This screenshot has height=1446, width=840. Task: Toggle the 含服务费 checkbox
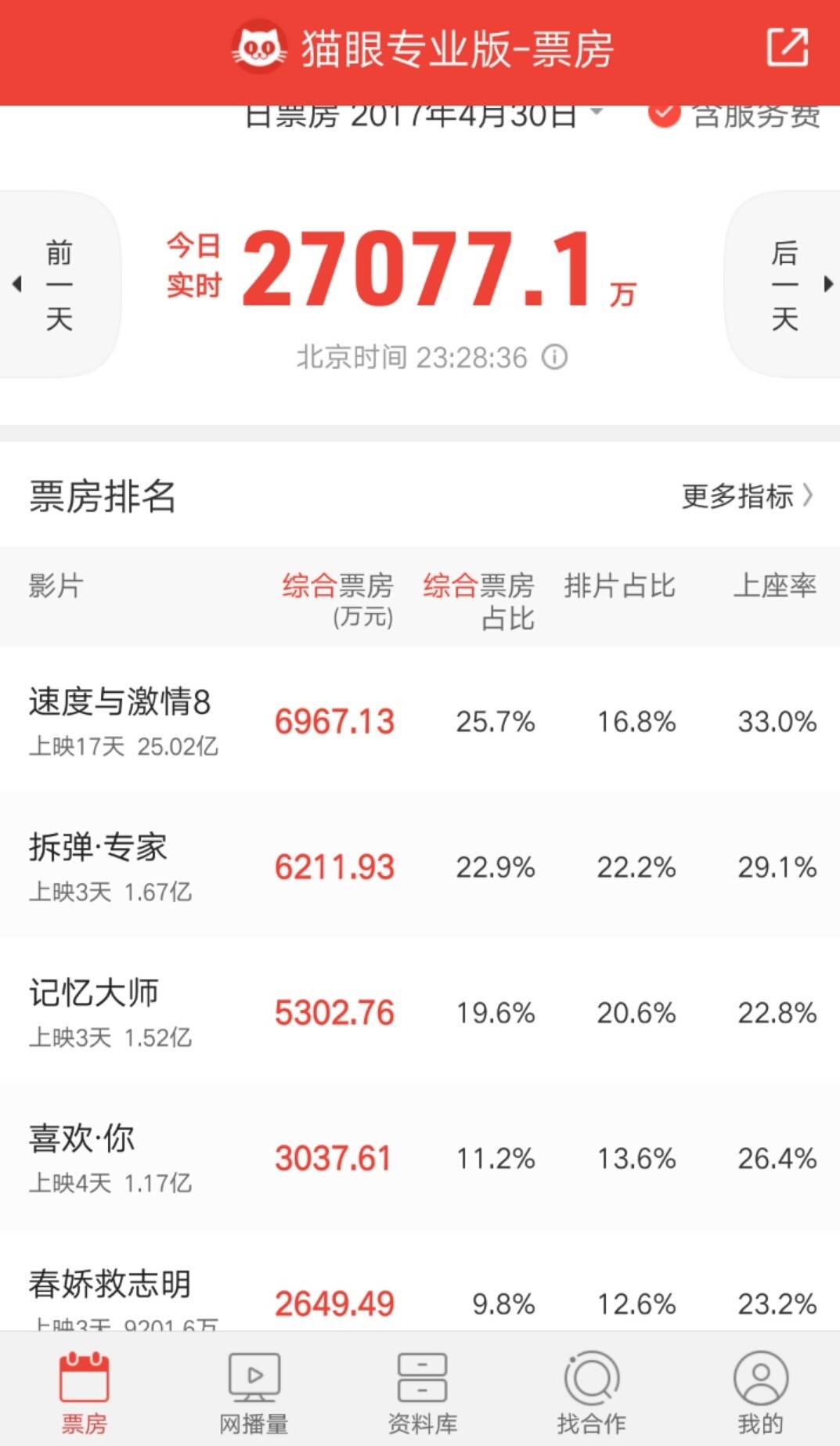tap(664, 116)
